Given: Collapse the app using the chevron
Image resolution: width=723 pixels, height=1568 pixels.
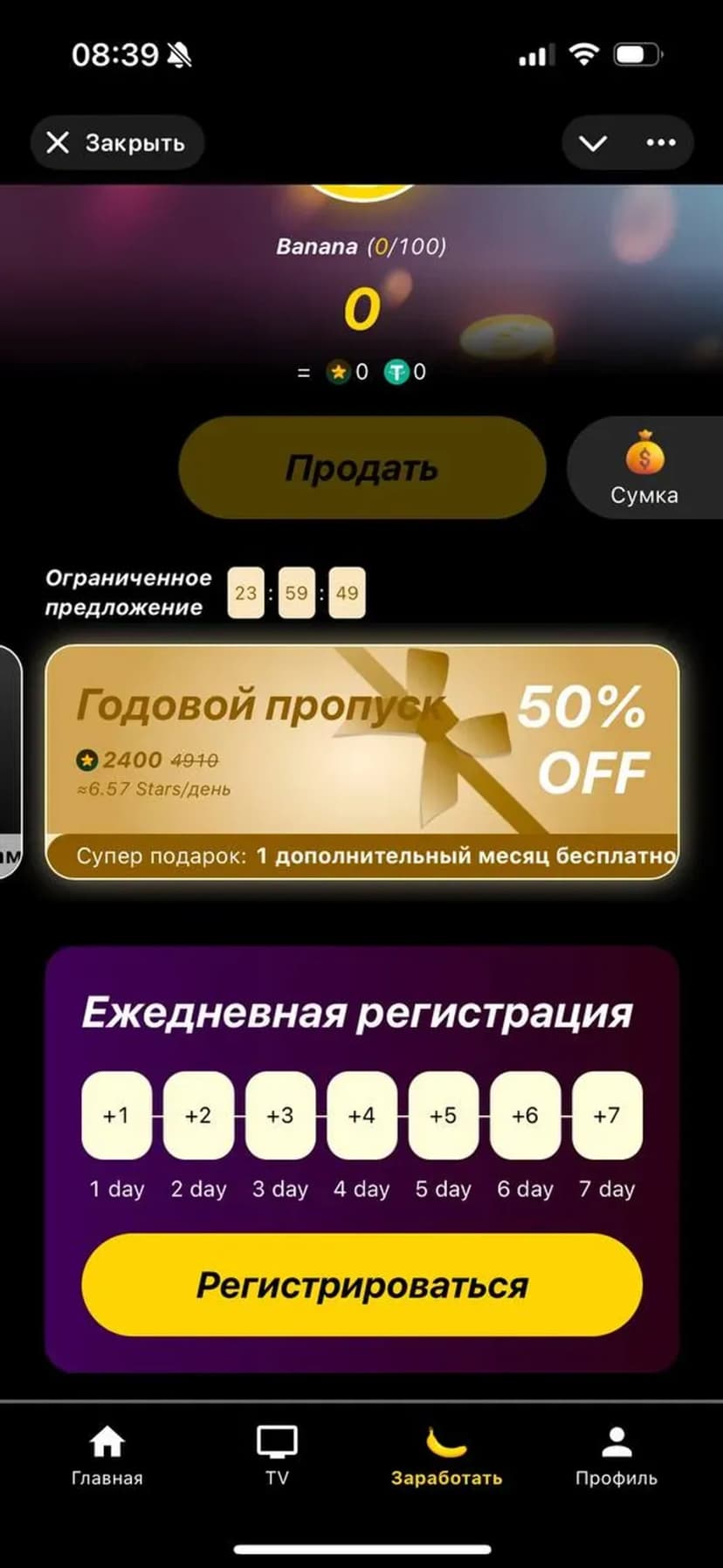Looking at the screenshot, I should (x=593, y=142).
